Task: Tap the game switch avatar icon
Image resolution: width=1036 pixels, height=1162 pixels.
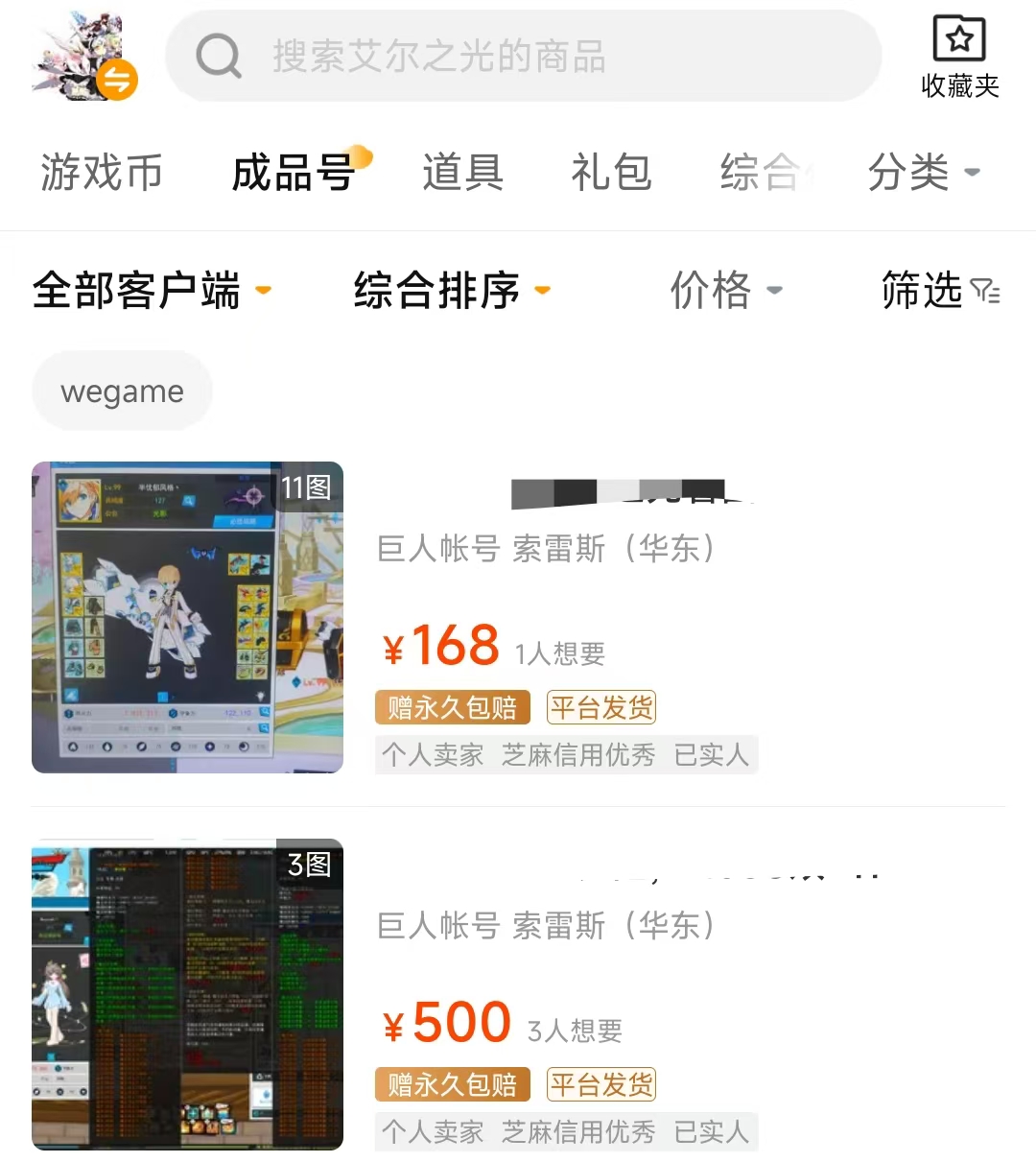Action: click(84, 58)
